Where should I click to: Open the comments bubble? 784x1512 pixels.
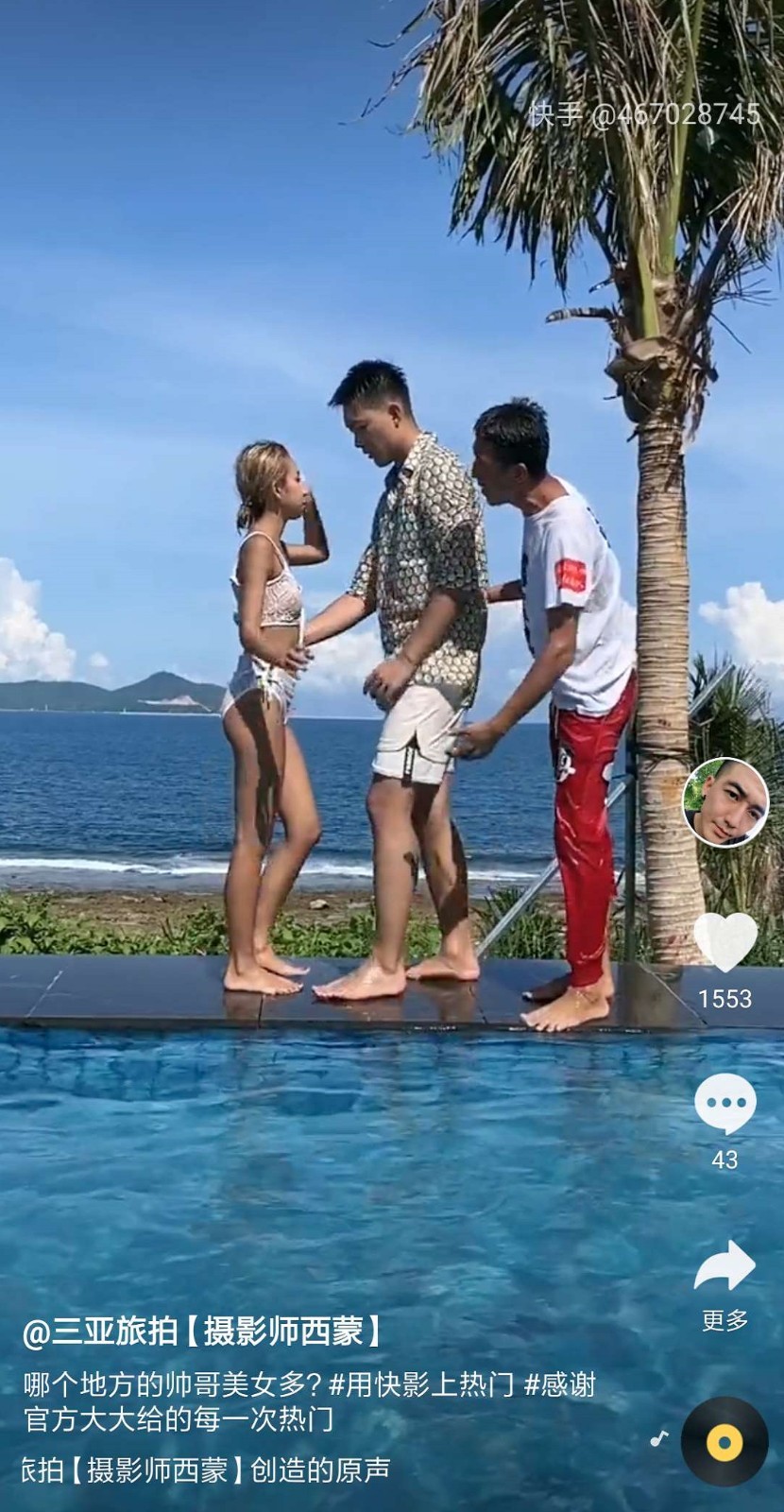click(x=725, y=1103)
